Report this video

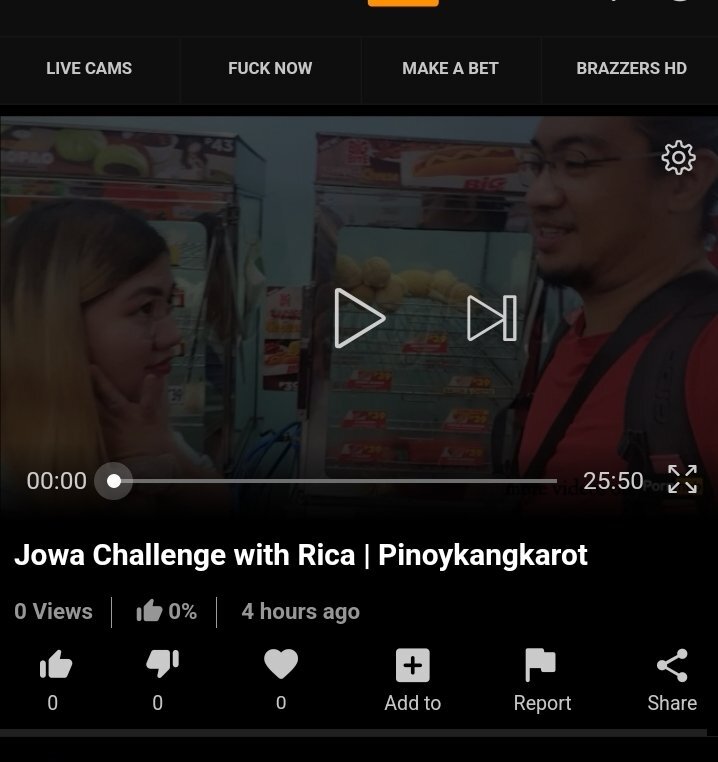(x=541, y=666)
